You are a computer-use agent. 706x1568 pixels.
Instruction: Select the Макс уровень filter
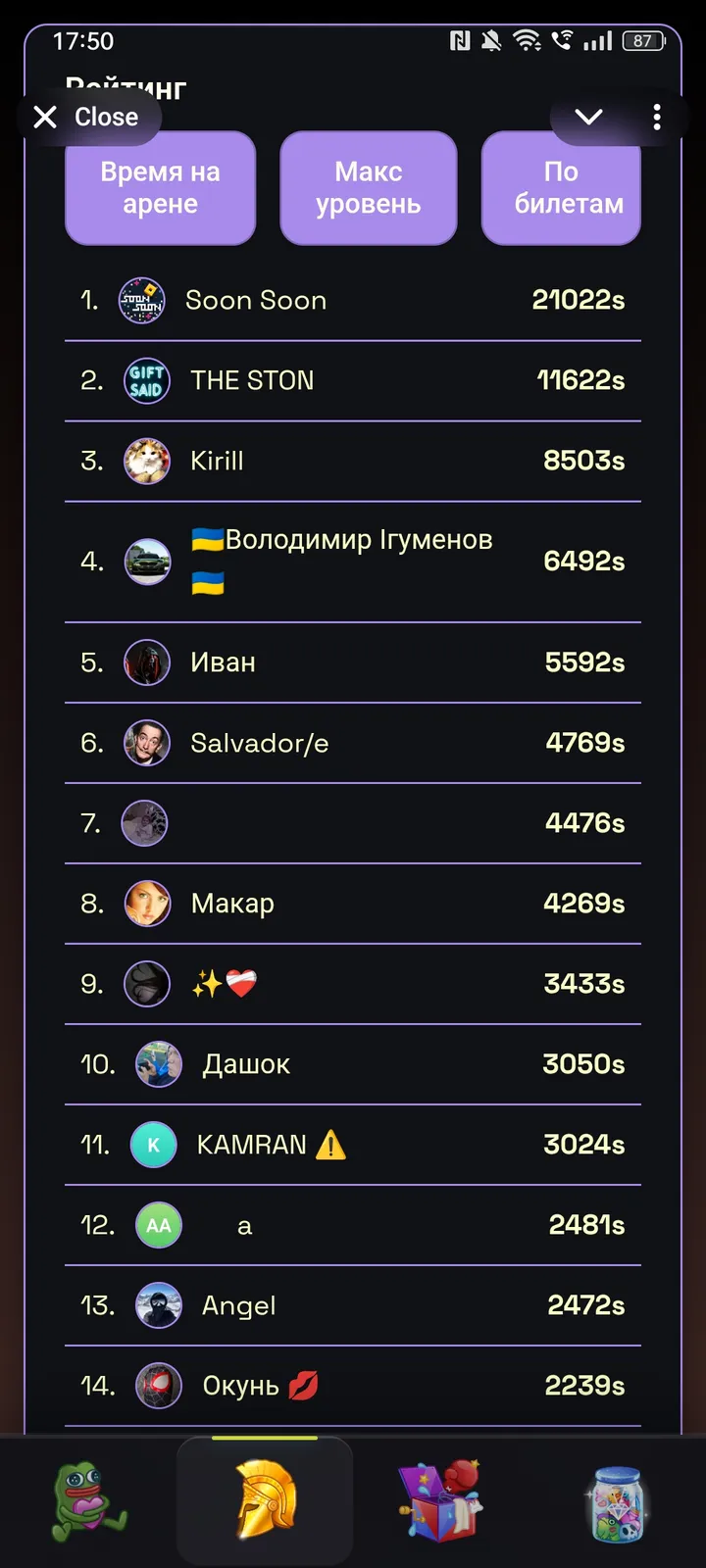click(369, 187)
